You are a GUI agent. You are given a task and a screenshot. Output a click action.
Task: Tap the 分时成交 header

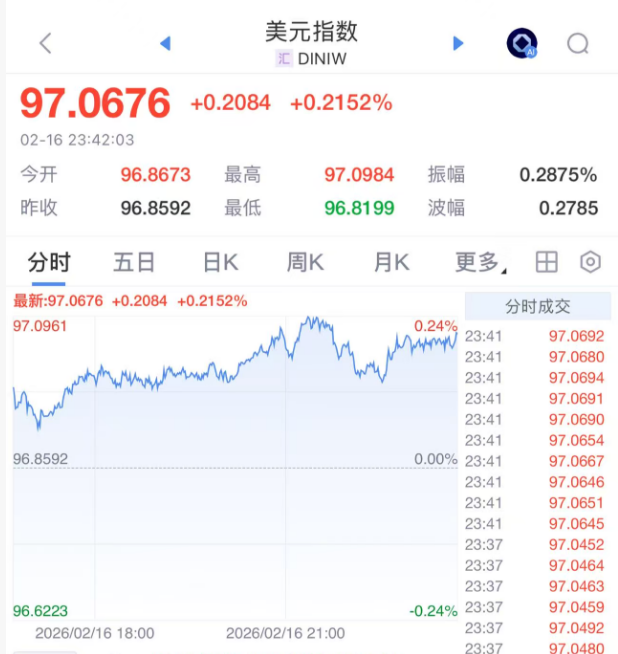538,306
